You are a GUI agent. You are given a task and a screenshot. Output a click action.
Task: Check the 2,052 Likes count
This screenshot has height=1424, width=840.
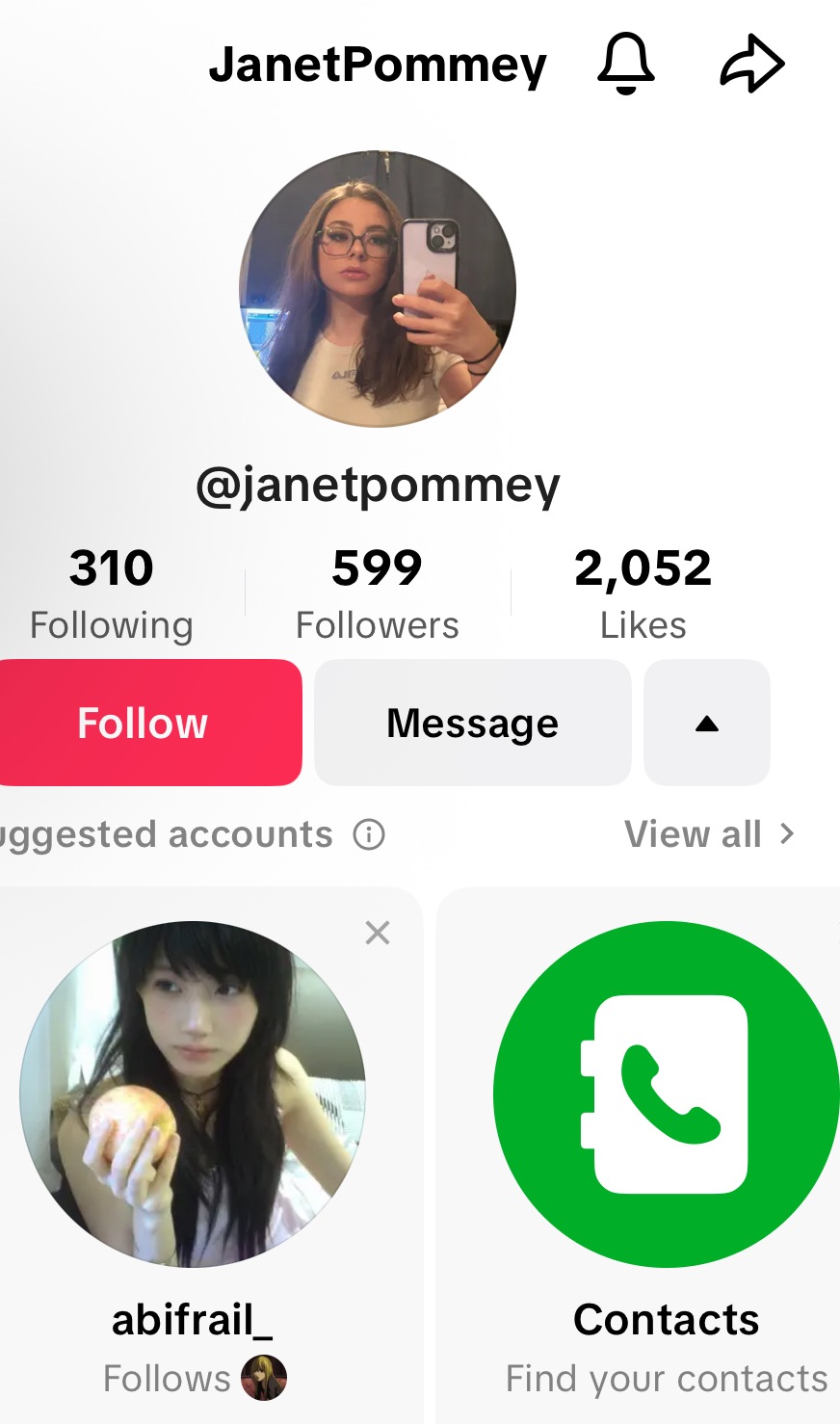pyautogui.click(x=643, y=593)
